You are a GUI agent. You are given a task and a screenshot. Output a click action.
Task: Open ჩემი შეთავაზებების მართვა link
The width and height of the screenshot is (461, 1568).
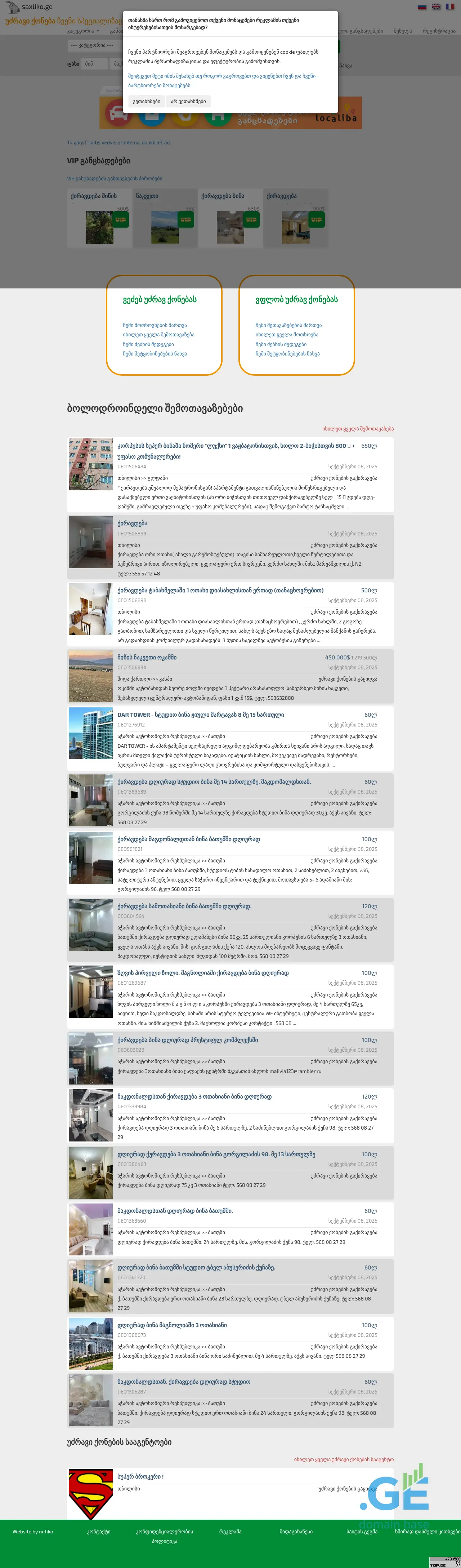click(x=288, y=325)
